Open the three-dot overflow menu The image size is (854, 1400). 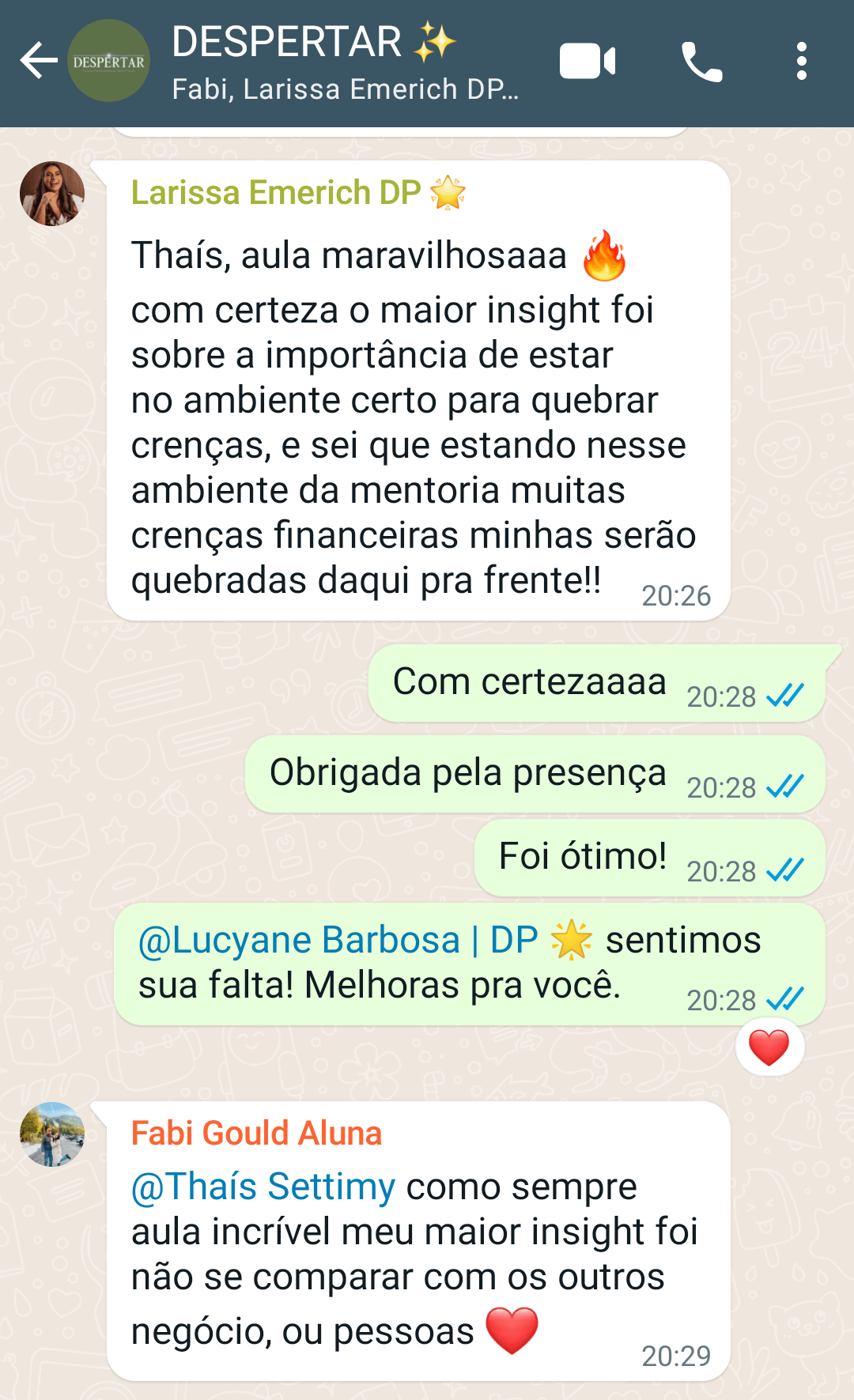(x=801, y=62)
